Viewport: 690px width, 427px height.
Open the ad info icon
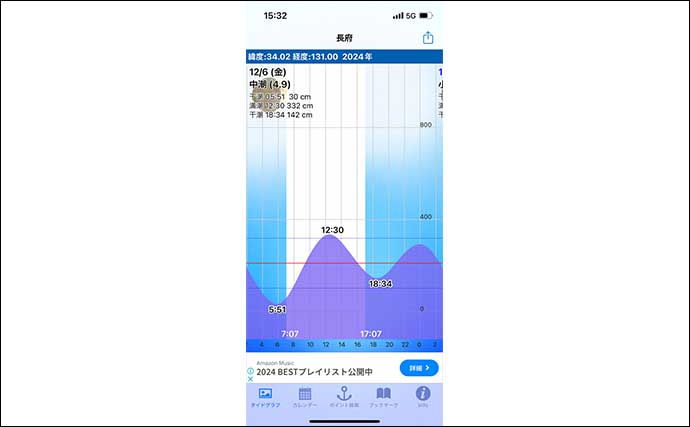tap(250, 370)
